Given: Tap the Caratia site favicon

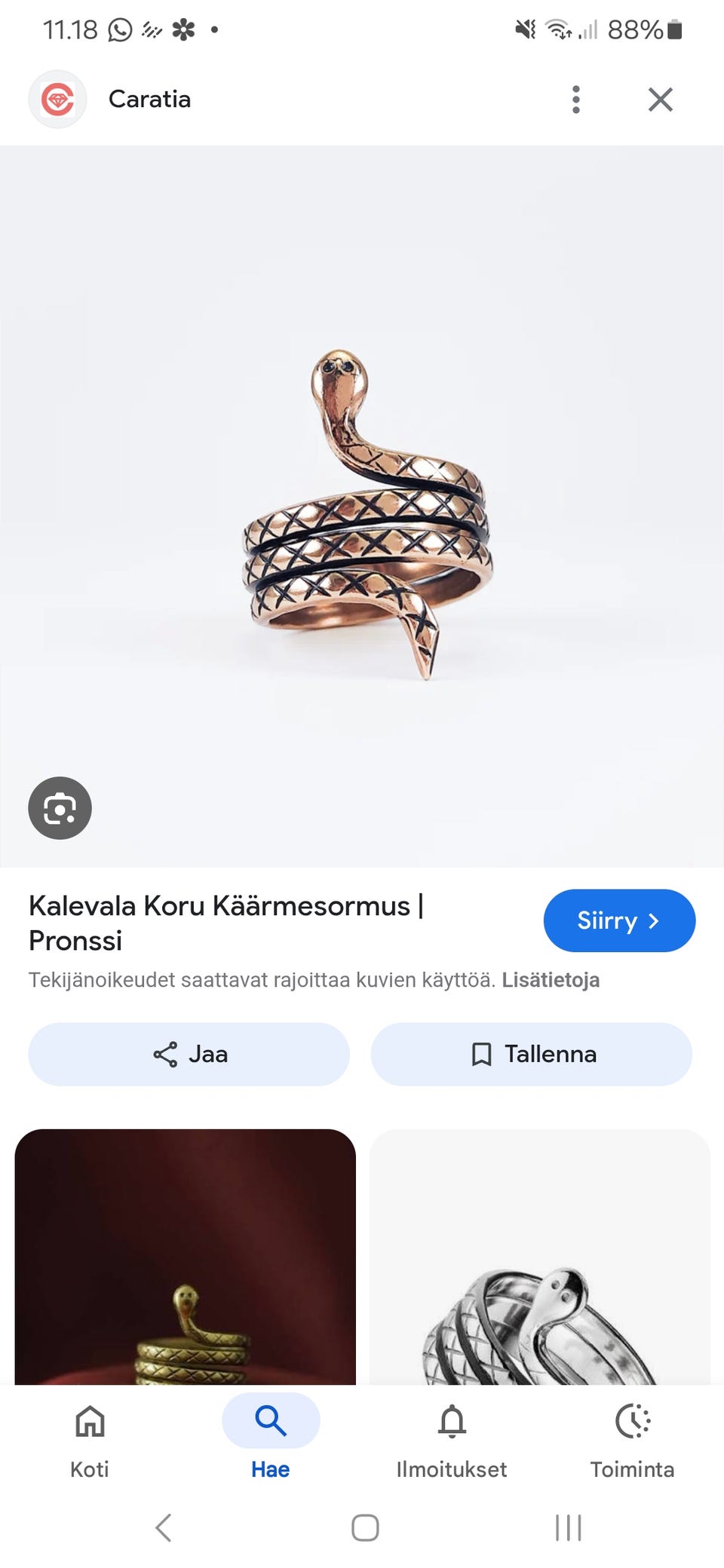Looking at the screenshot, I should pyautogui.click(x=57, y=98).
